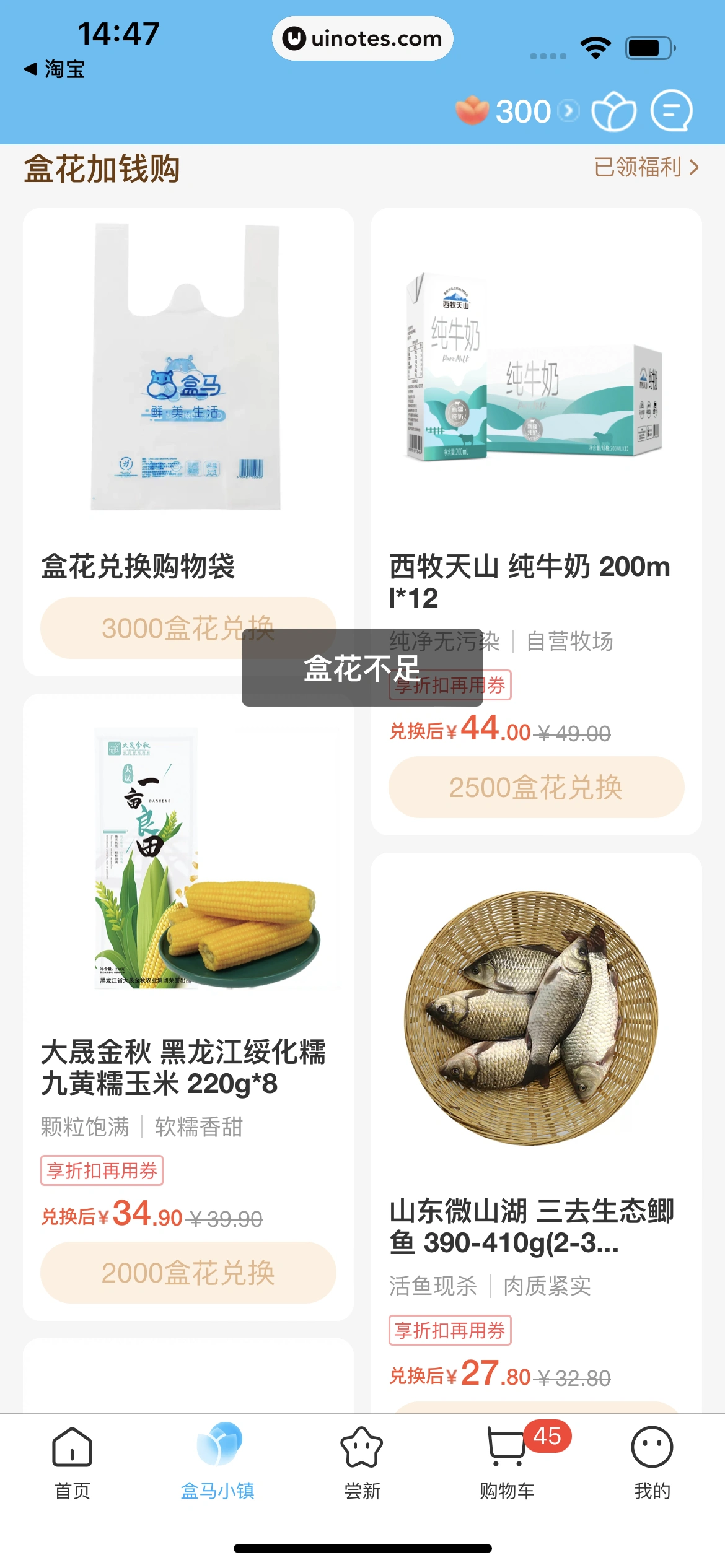Tap 2500盒花兑换 for the pure milk
Image resolution: width=725 pixels, height=1568 pixels.
(537, 786)
